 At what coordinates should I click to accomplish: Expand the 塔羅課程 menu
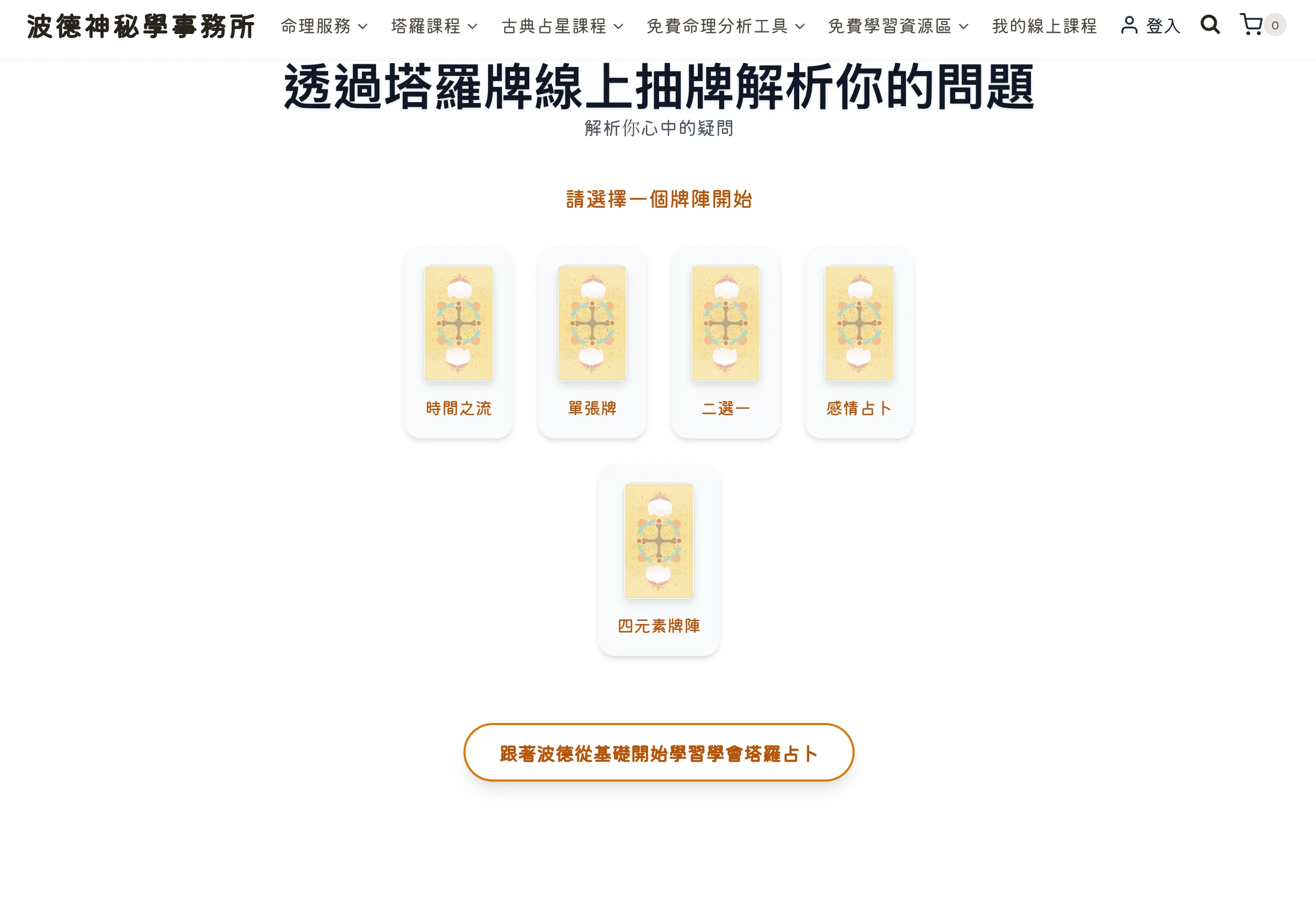click(434, 26)
